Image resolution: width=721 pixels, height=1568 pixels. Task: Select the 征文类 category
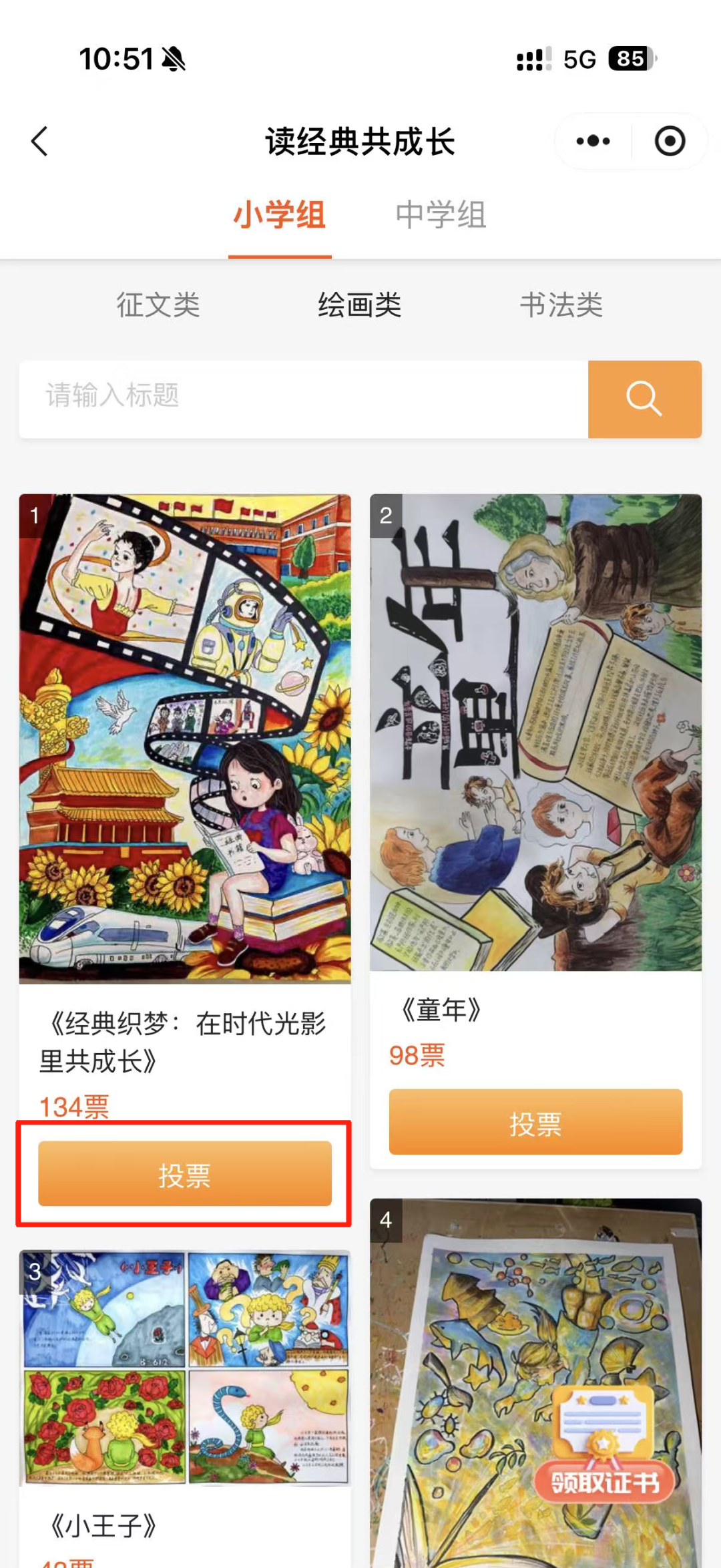(x=158, y=305)
